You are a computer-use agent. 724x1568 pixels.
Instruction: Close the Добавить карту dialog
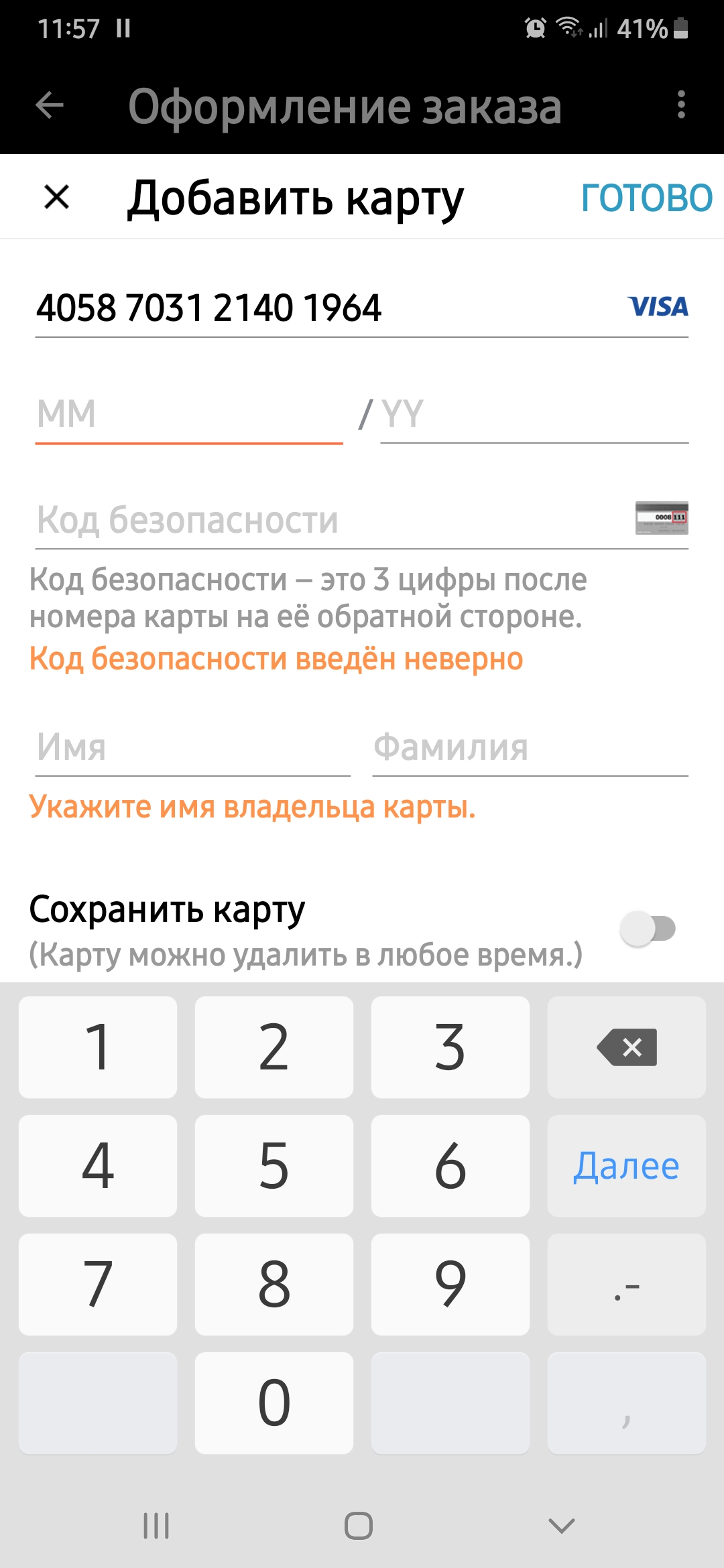(x=56, y=197)
